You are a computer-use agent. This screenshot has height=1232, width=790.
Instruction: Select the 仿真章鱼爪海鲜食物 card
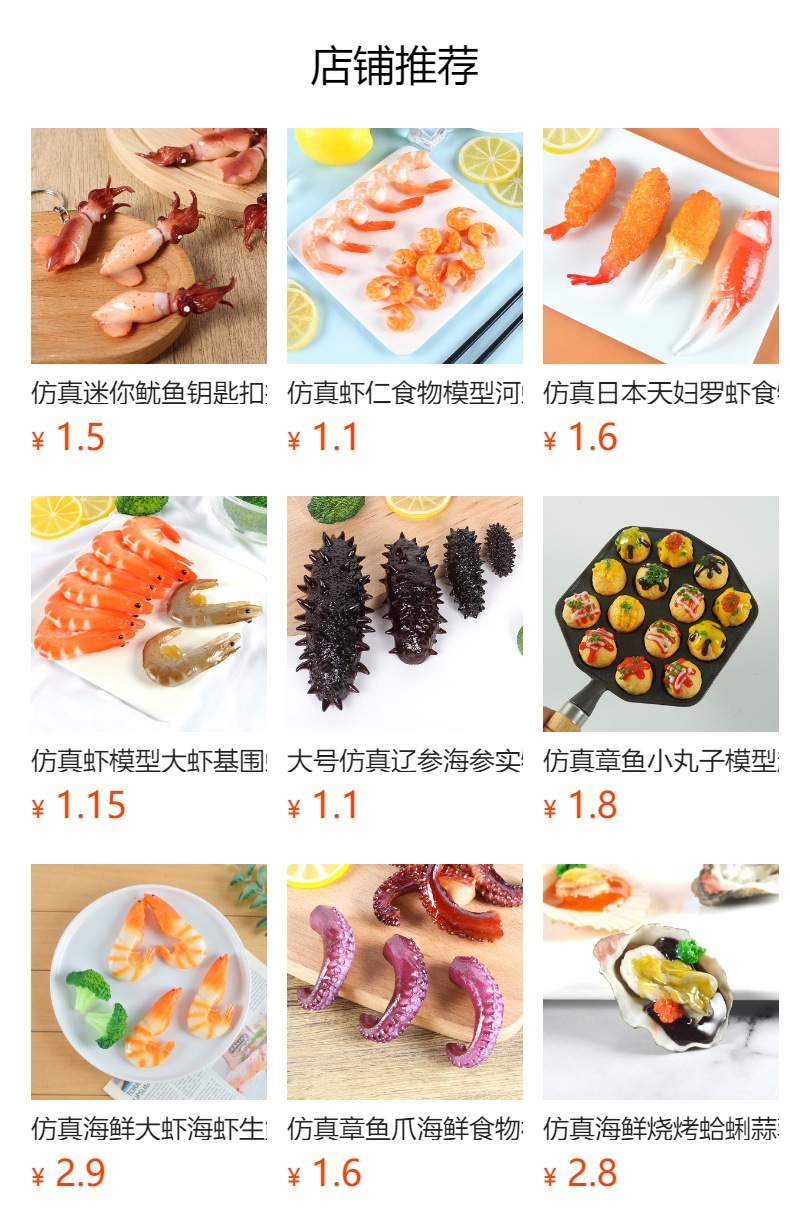[x=404, y=982]
